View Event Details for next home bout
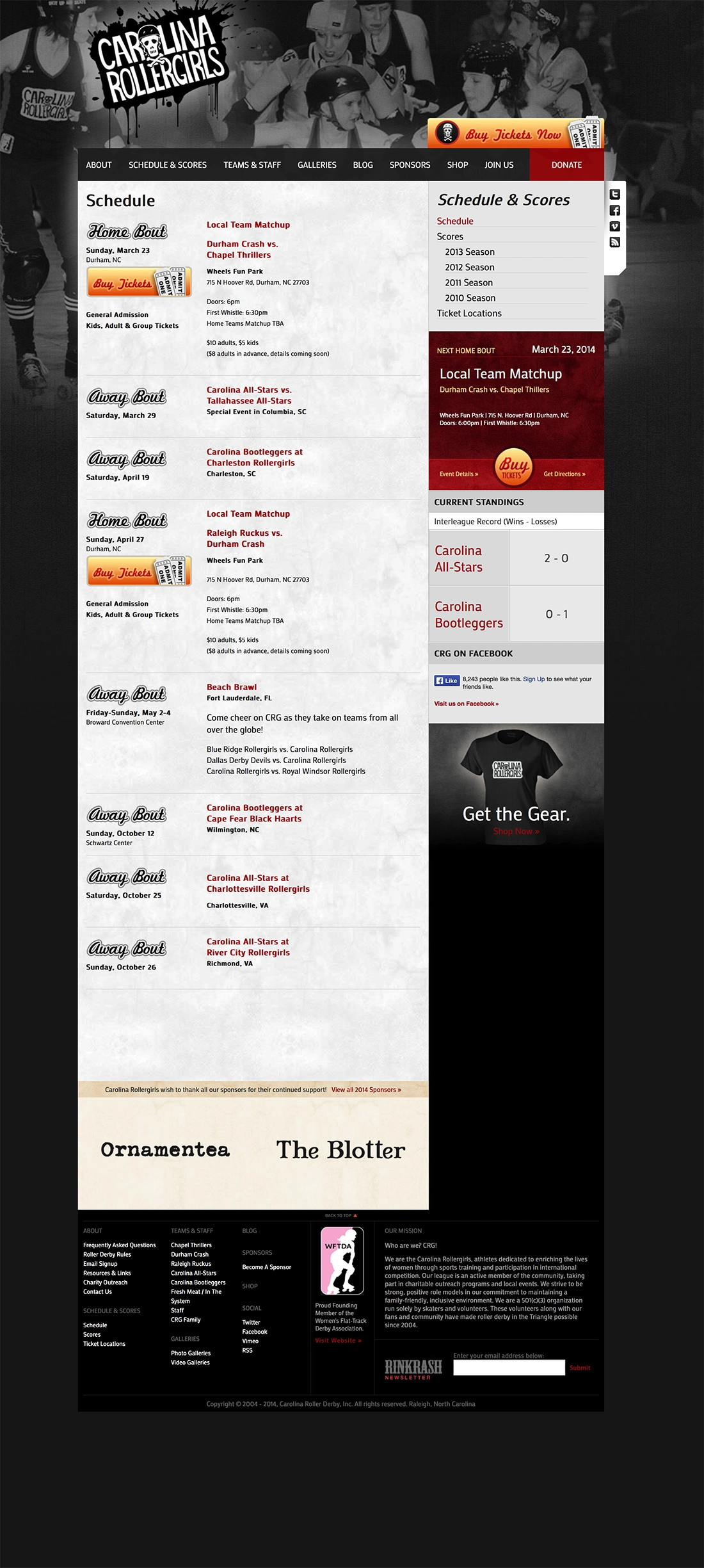Viewport: 704px width, 1568px height. pos(459,474)
